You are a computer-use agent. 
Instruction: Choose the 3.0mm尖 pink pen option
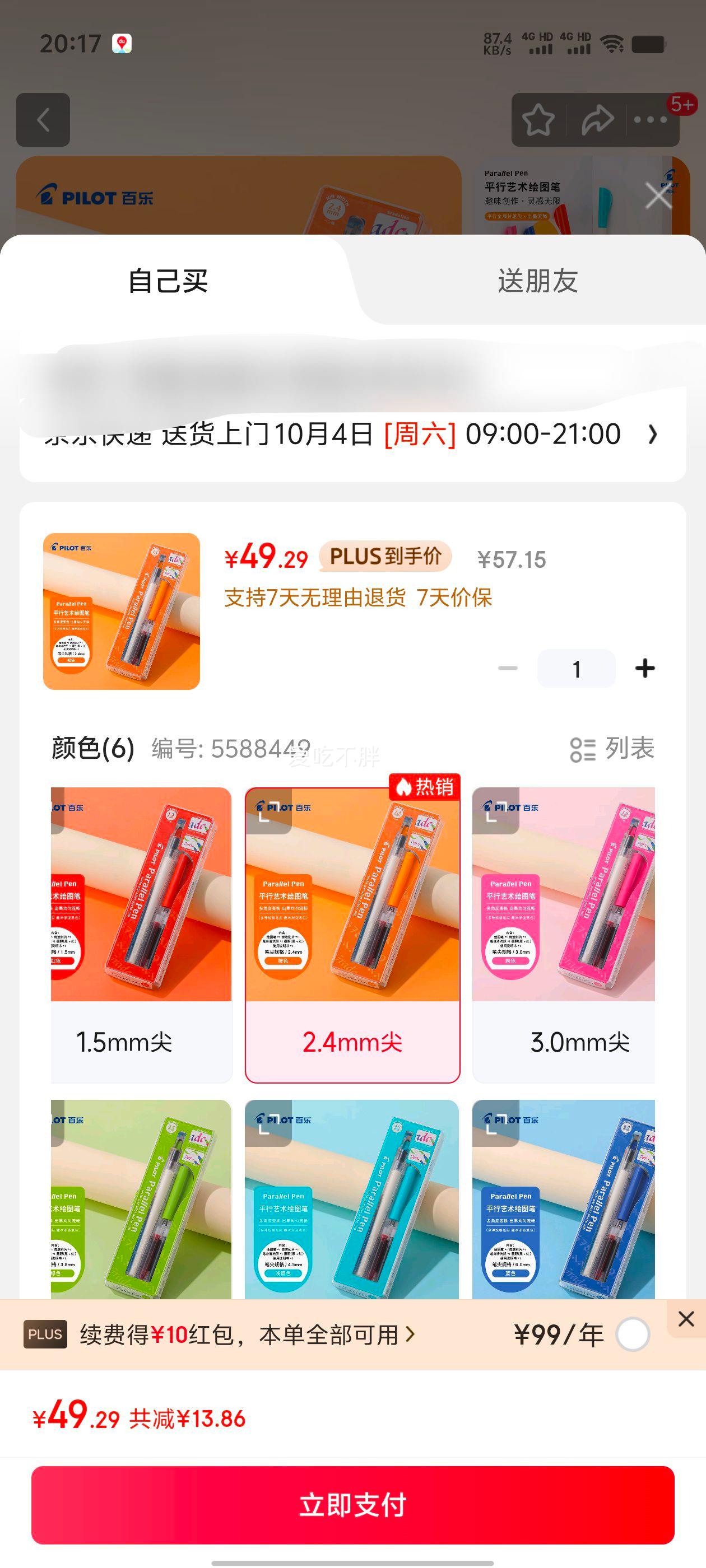(x=564, y=934)
